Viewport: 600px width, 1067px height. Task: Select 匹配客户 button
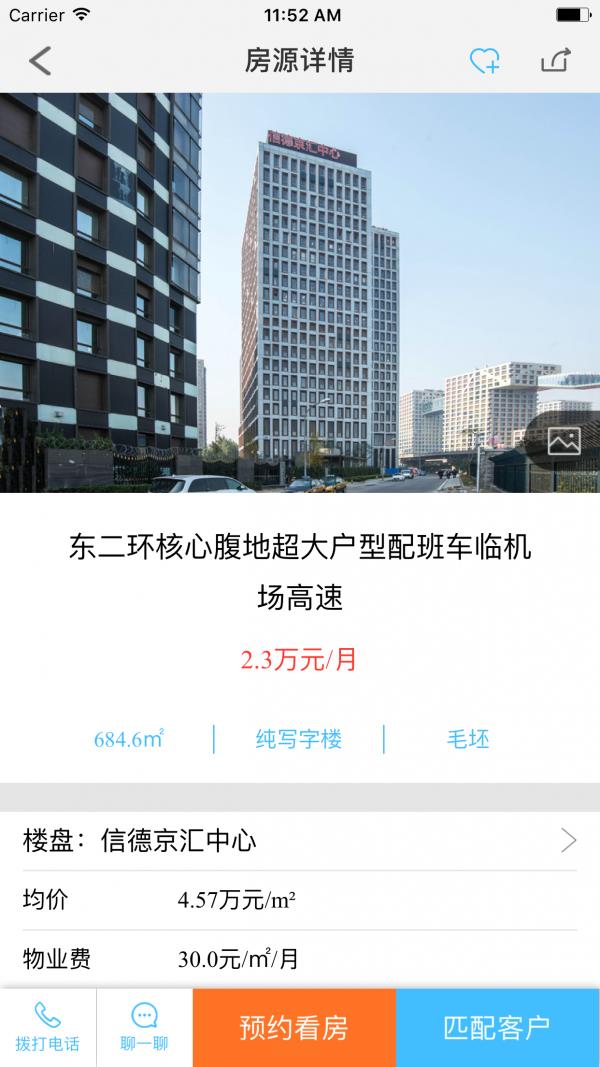[497, 1027]
